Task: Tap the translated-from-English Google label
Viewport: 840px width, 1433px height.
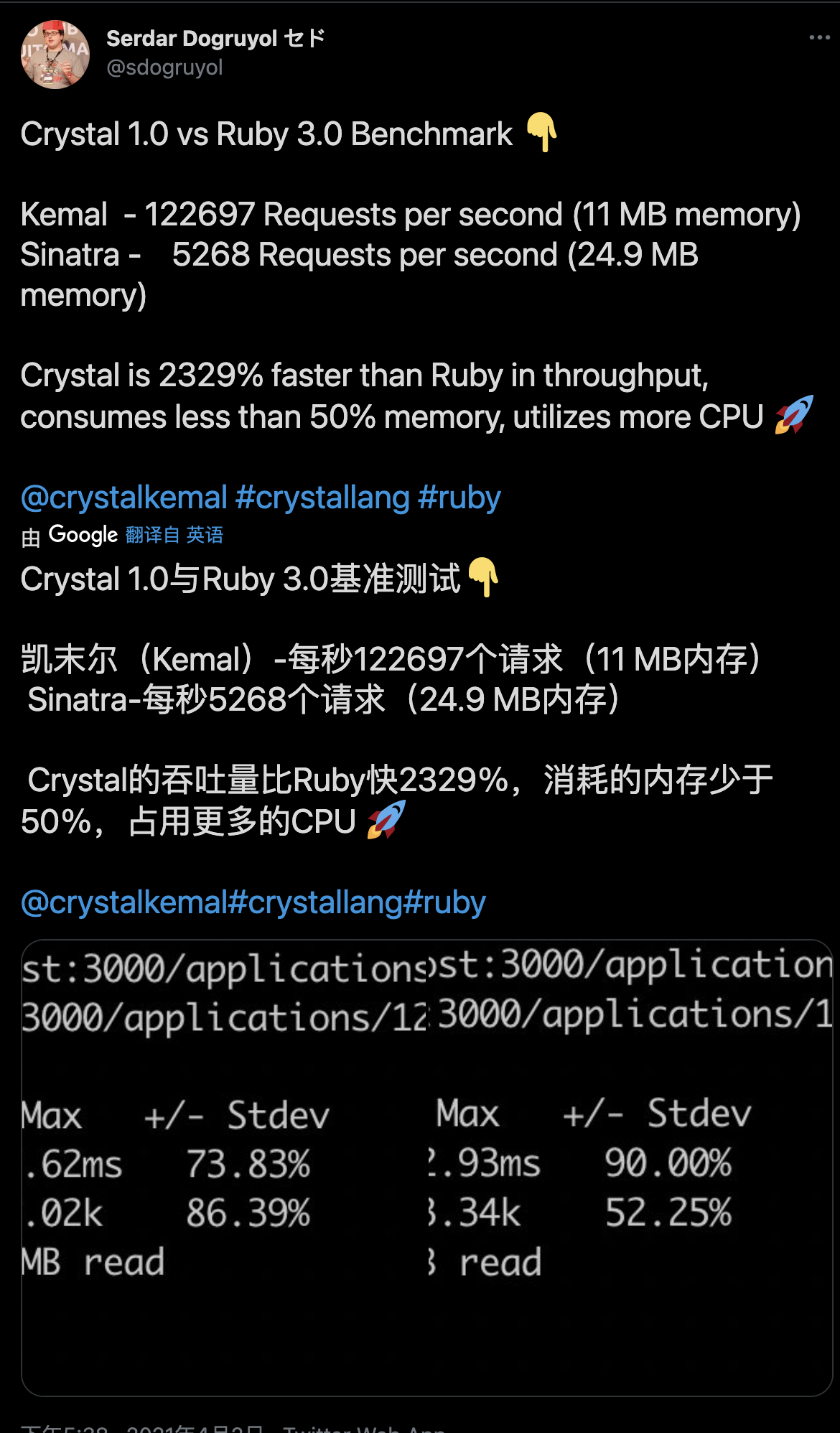Action: [174, 535]
